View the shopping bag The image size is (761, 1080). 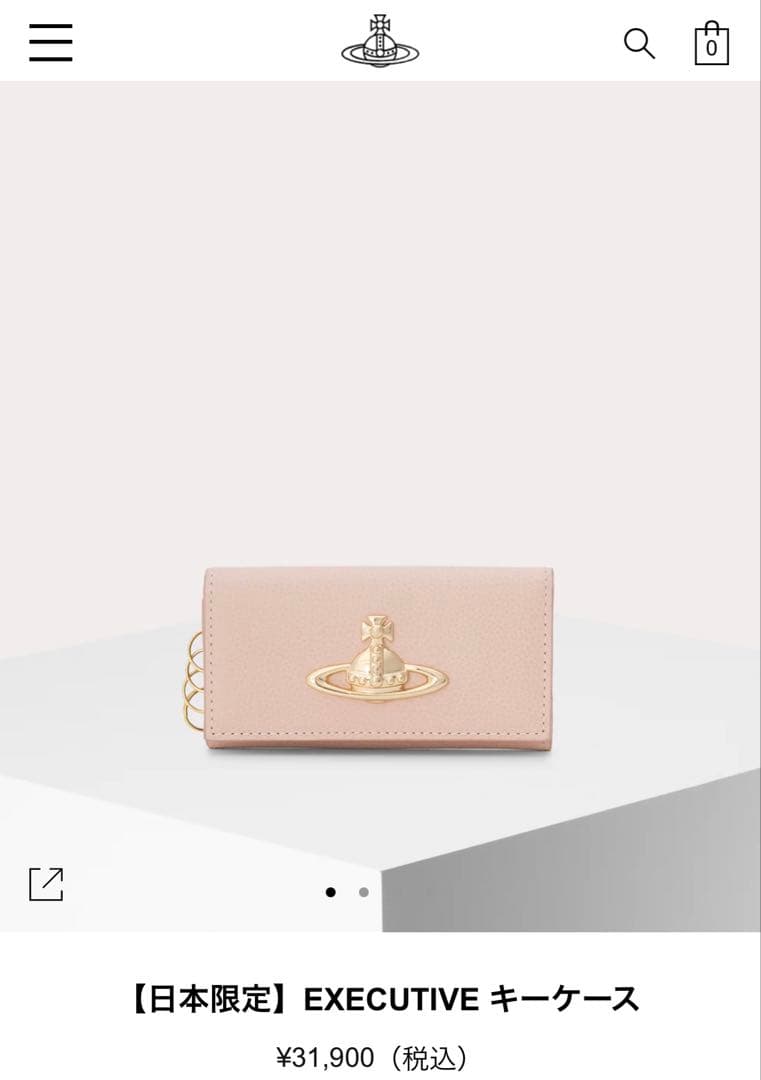(711, 44)
